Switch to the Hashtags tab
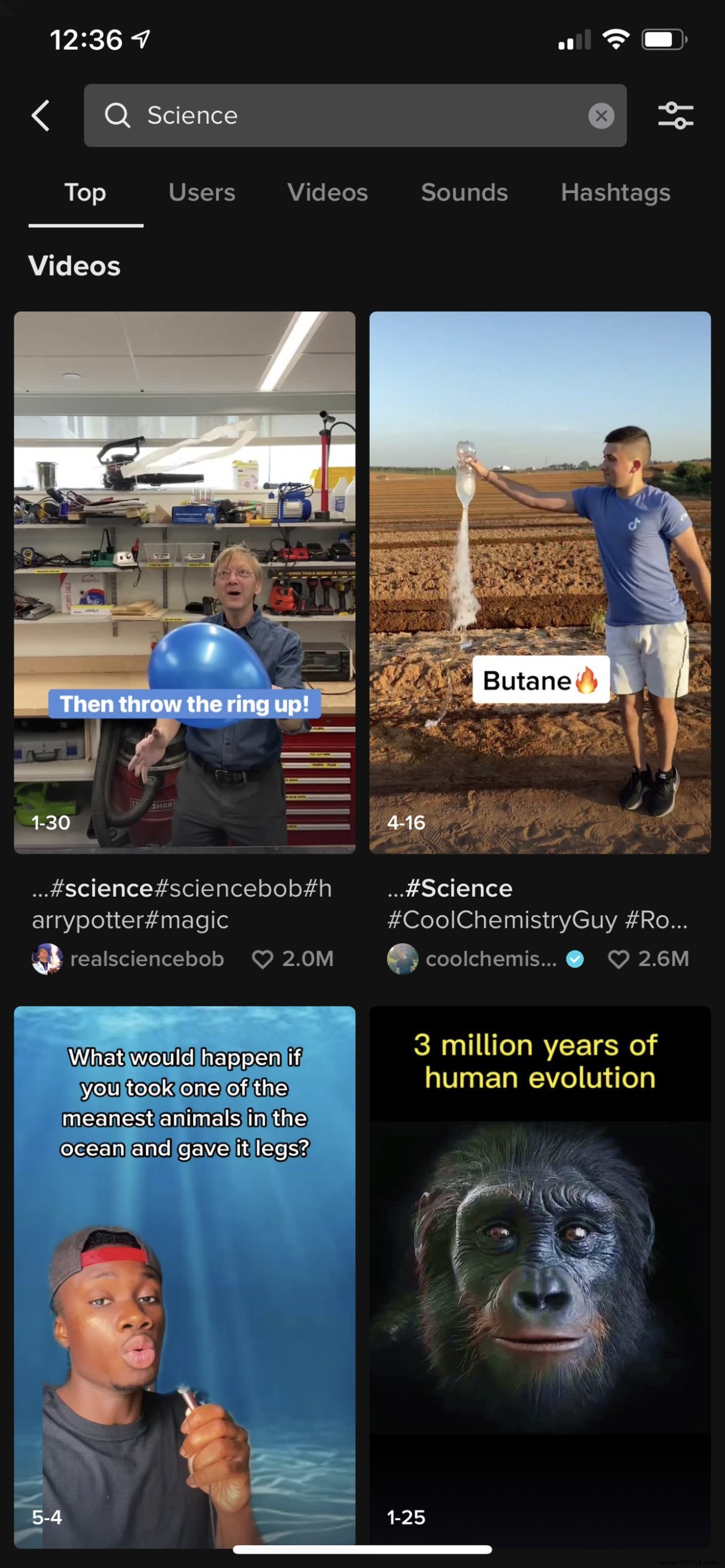The image size is (725, 1568). point(615,193)
